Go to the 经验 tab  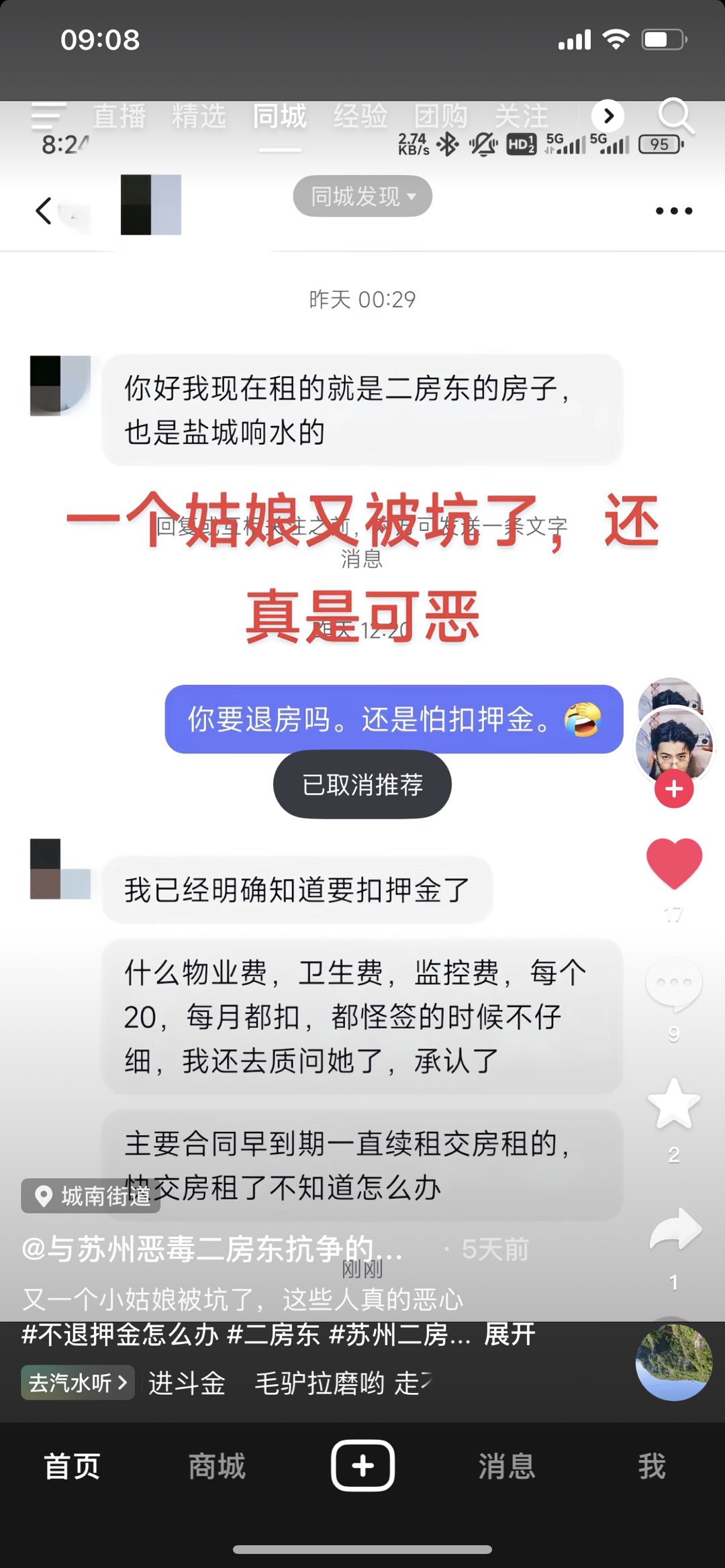pyautogui.click(x=360, y=116)
